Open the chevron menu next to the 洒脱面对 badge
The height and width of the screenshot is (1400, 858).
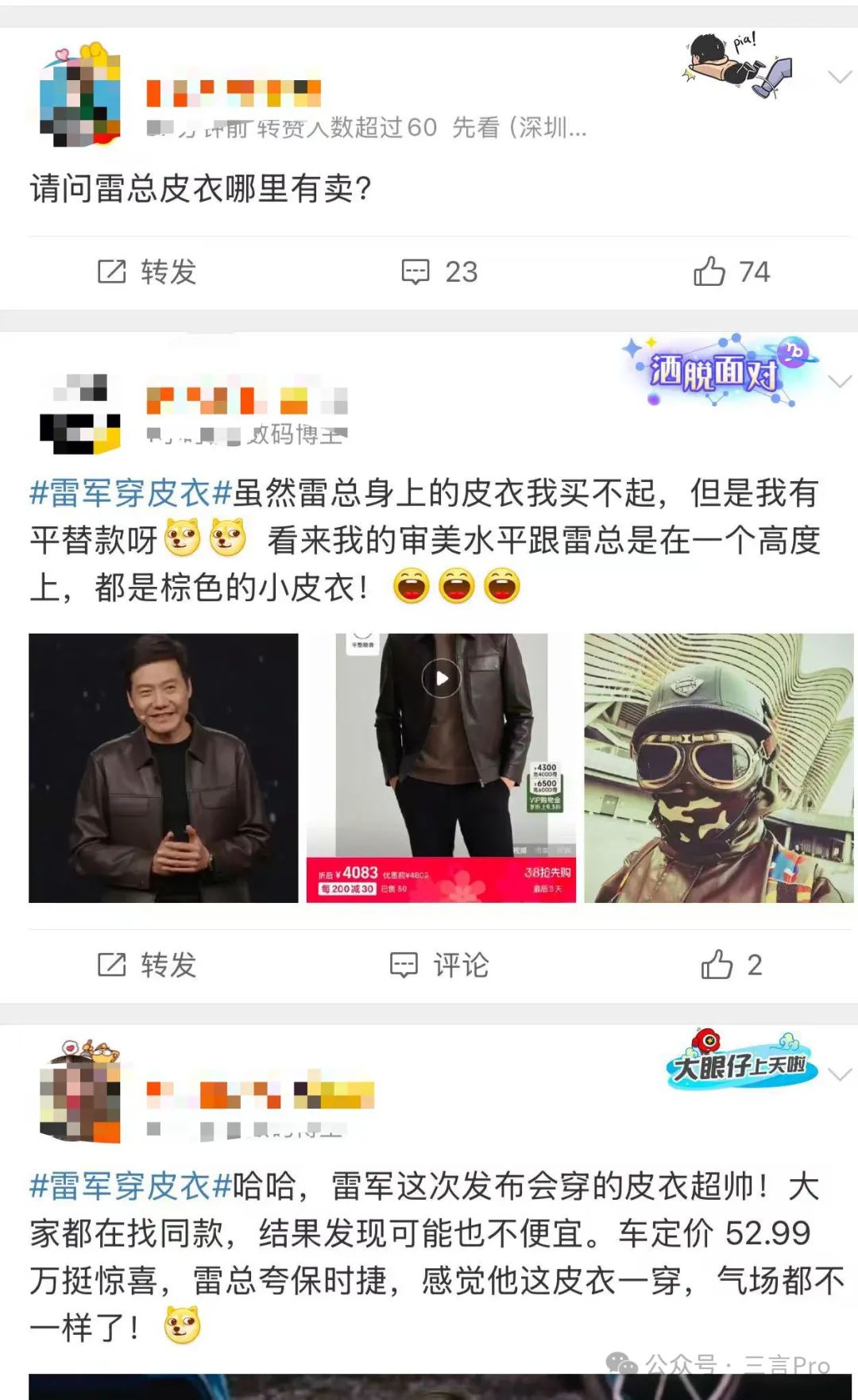click(839, 381)
